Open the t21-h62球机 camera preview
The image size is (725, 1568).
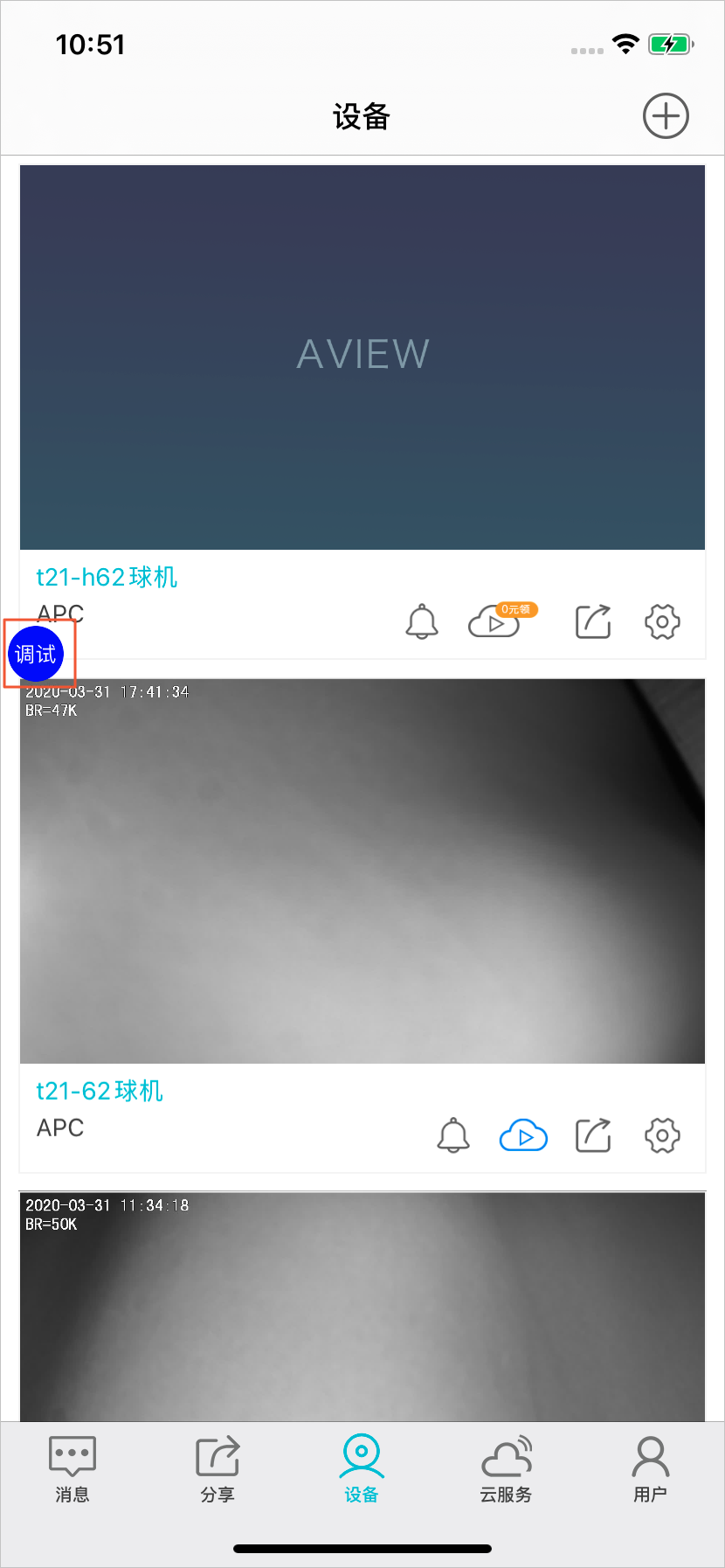(x=362, y=357)
